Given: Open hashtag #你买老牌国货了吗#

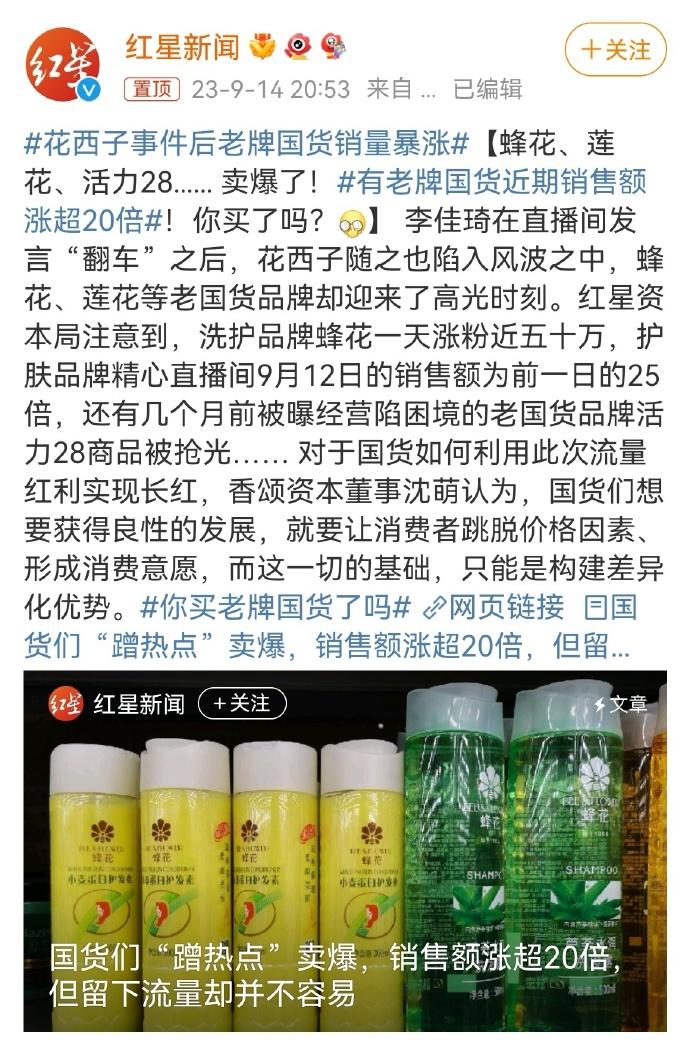Looking at the screenshot, I should [x=275, y=606].
